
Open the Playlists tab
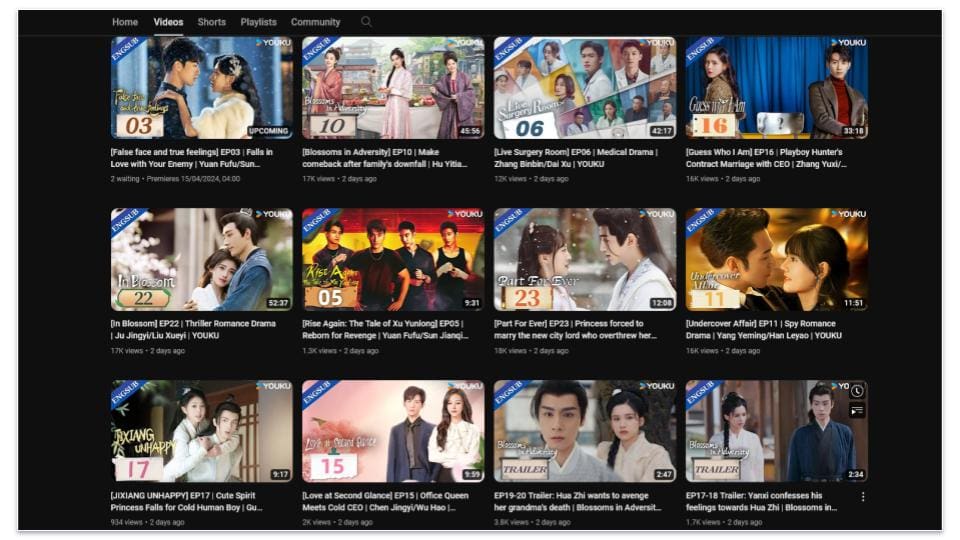pyautogui.click(x=258, y=22)
